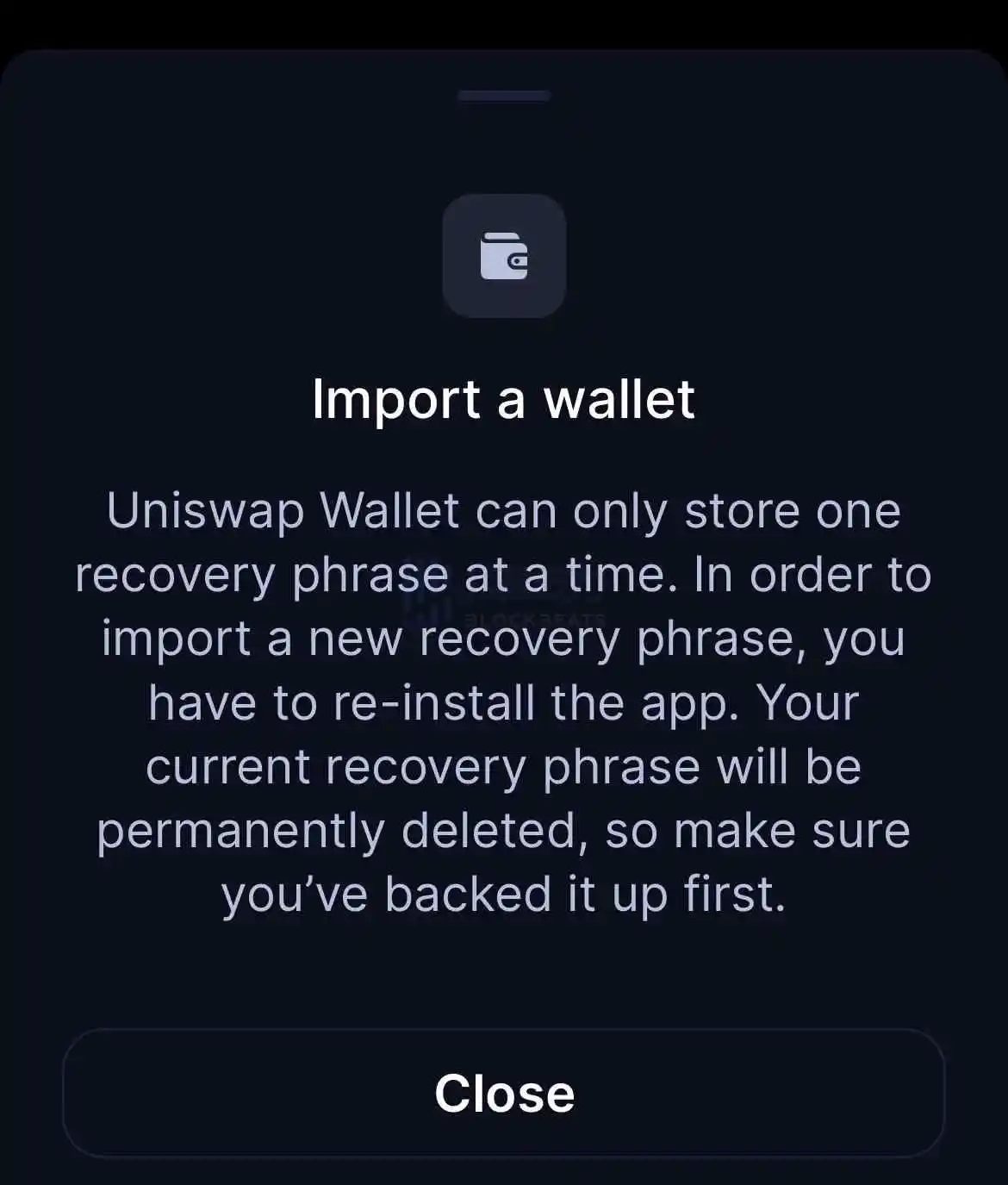The image size is (1008, 1185).
Task: Close the Import a wallet dialog
Action: tap(504, 1093)
